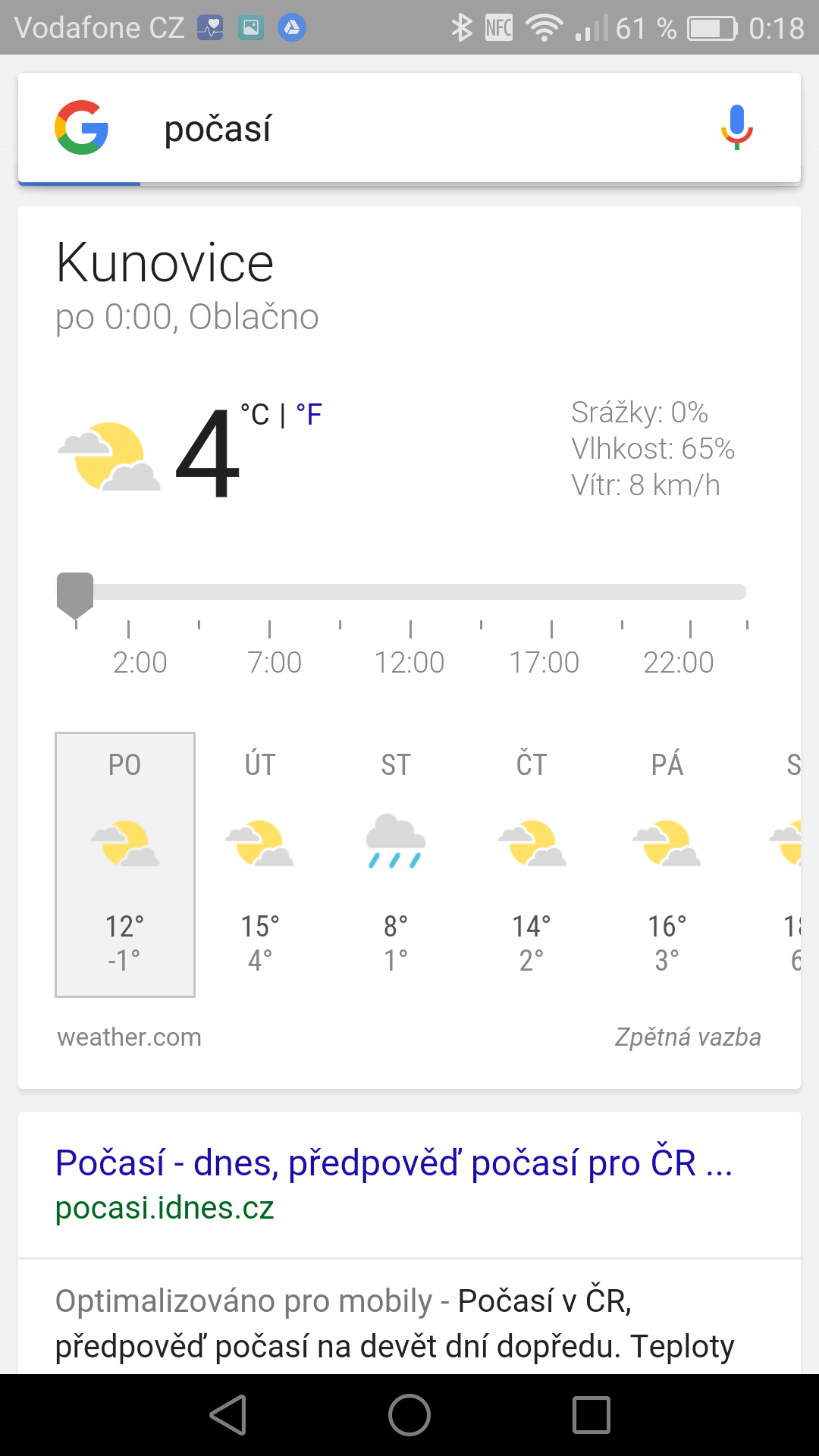This screenshot has height=1456, width=819.
Task: Open the Zpětná vazba feedback link
Action: click(x=688, y=1037)
